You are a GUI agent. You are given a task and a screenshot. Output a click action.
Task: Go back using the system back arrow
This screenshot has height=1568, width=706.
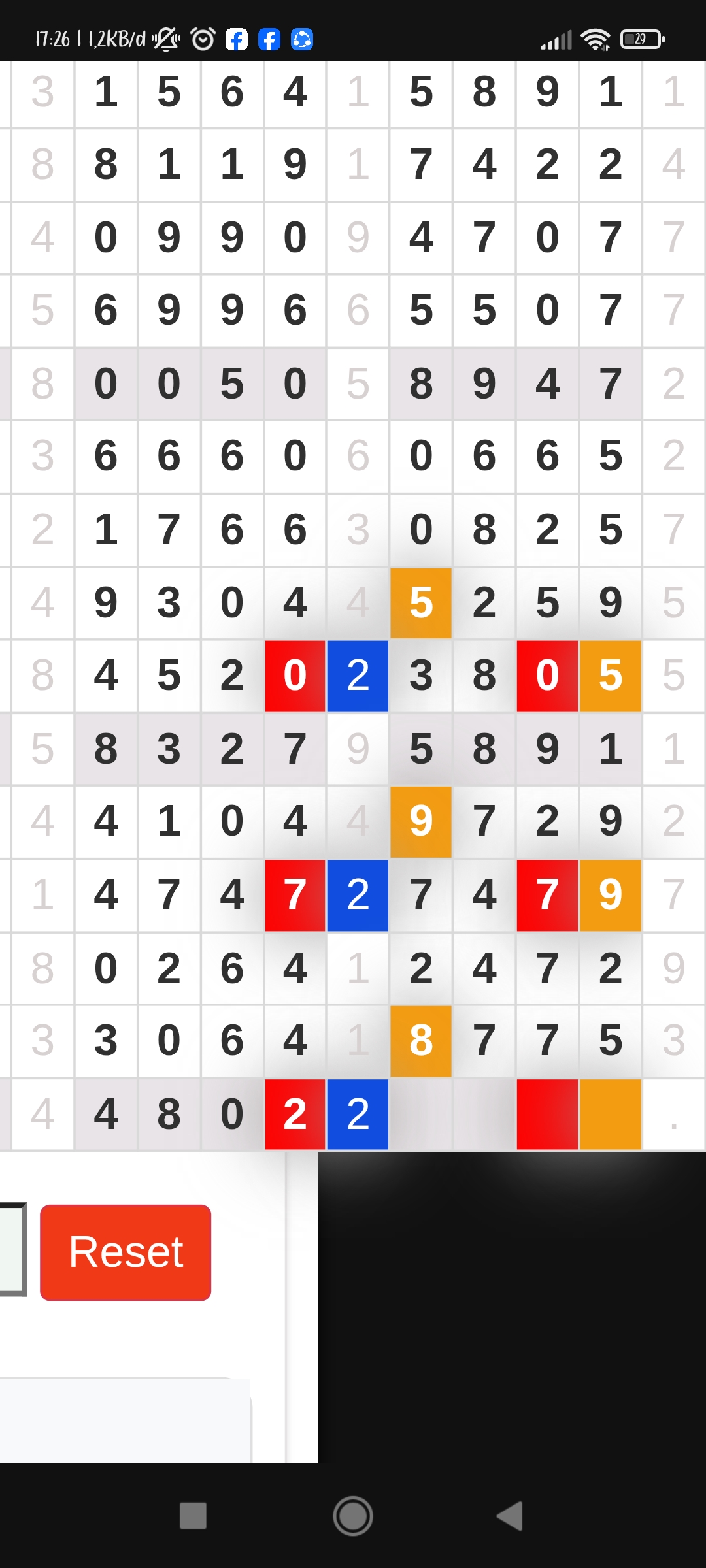(x=511, y=1516)
